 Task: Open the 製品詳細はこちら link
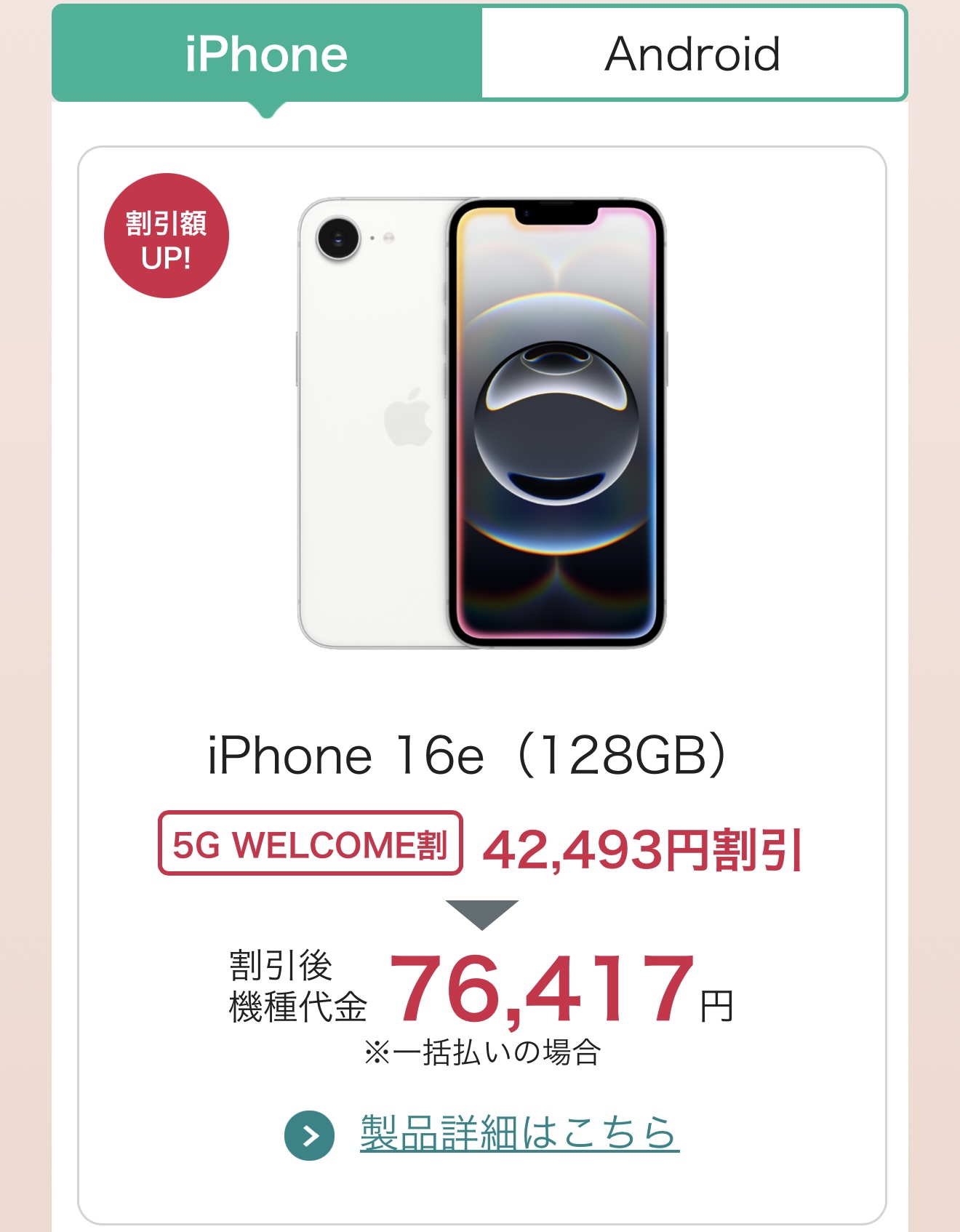(519, 1133)
